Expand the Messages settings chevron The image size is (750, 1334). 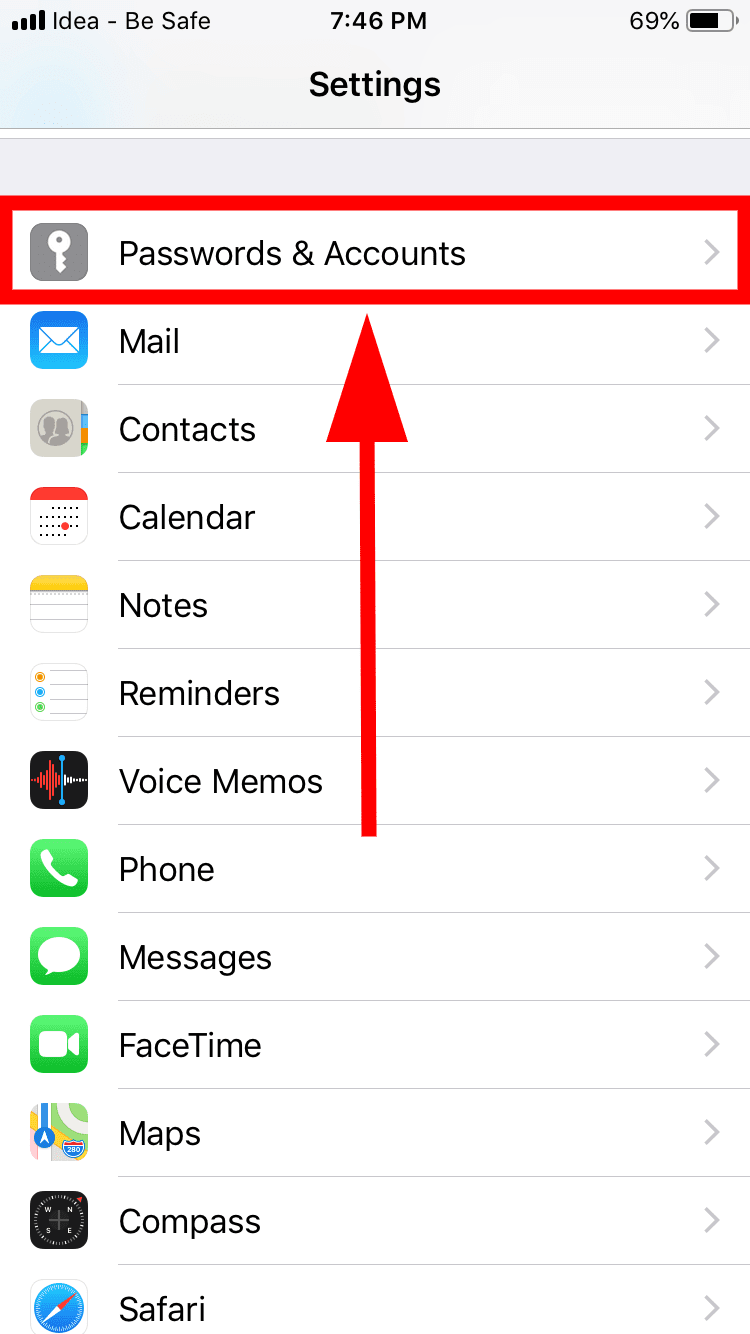[711, 956]
